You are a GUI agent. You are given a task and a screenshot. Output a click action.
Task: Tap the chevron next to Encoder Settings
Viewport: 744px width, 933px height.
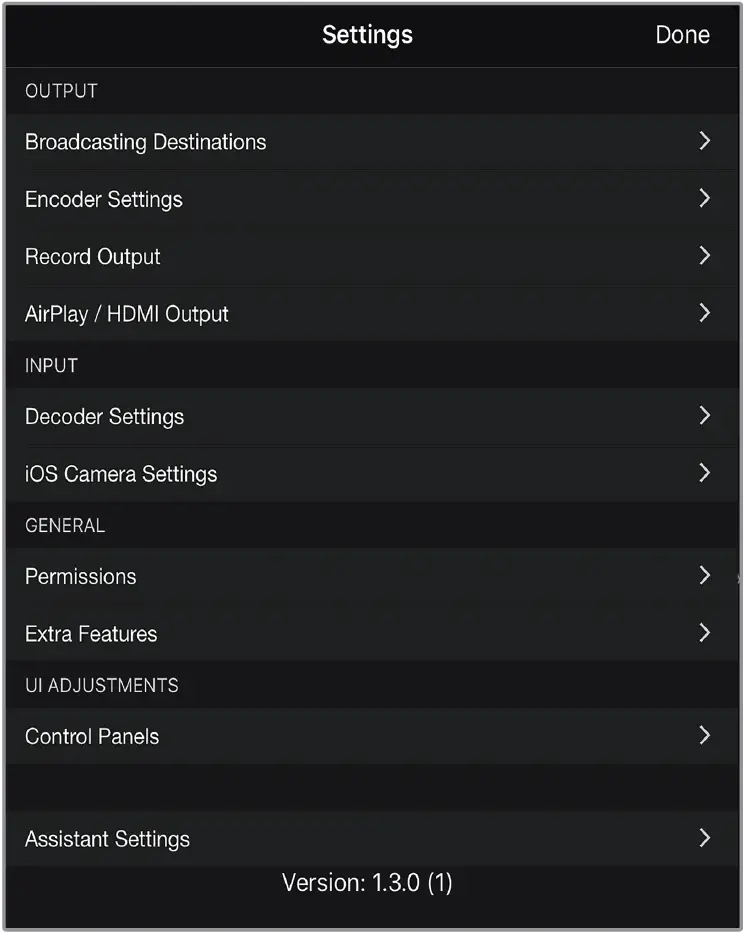pos(705,199)
